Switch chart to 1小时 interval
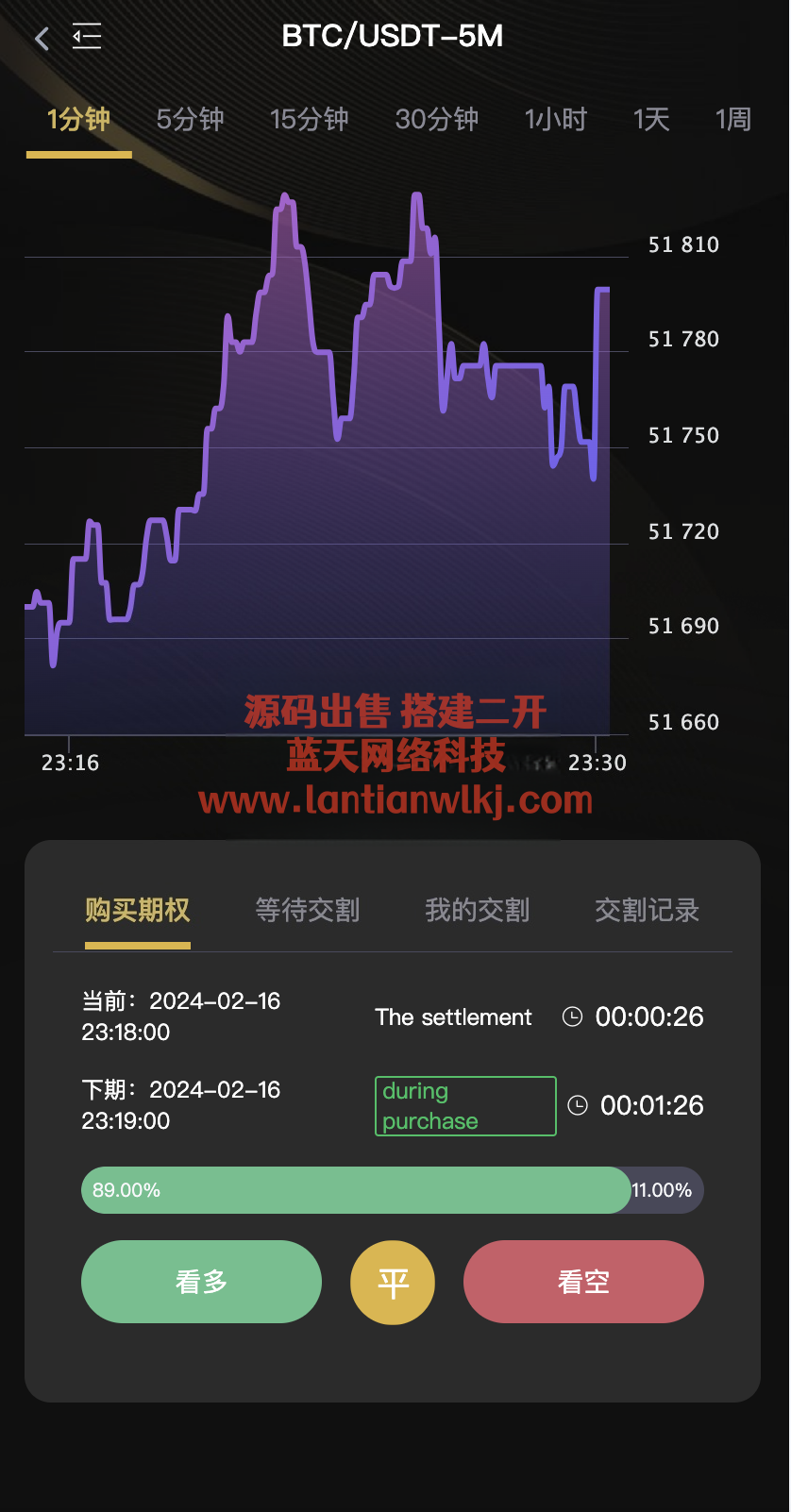Image resolution: width=791 pixels, height=1512 pixels. click(556, 120)
